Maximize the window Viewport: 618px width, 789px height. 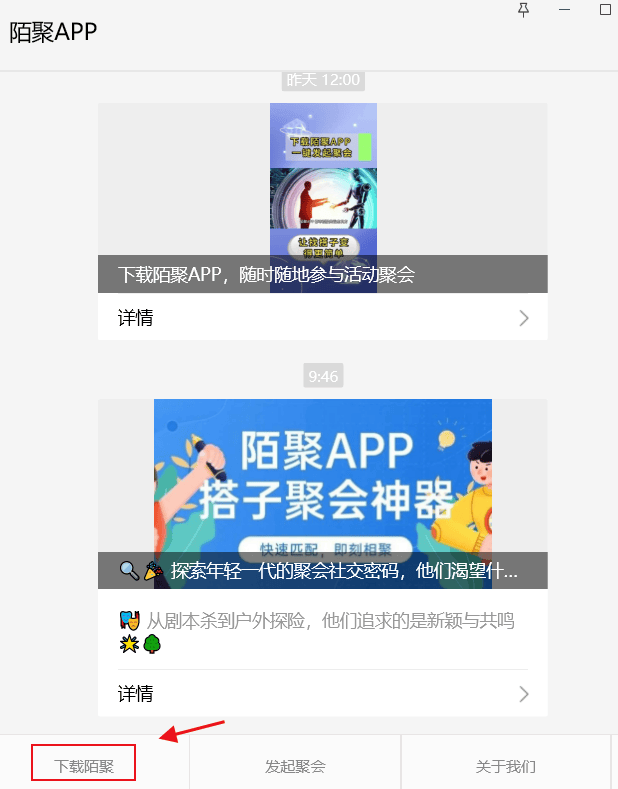pos(605,10)
